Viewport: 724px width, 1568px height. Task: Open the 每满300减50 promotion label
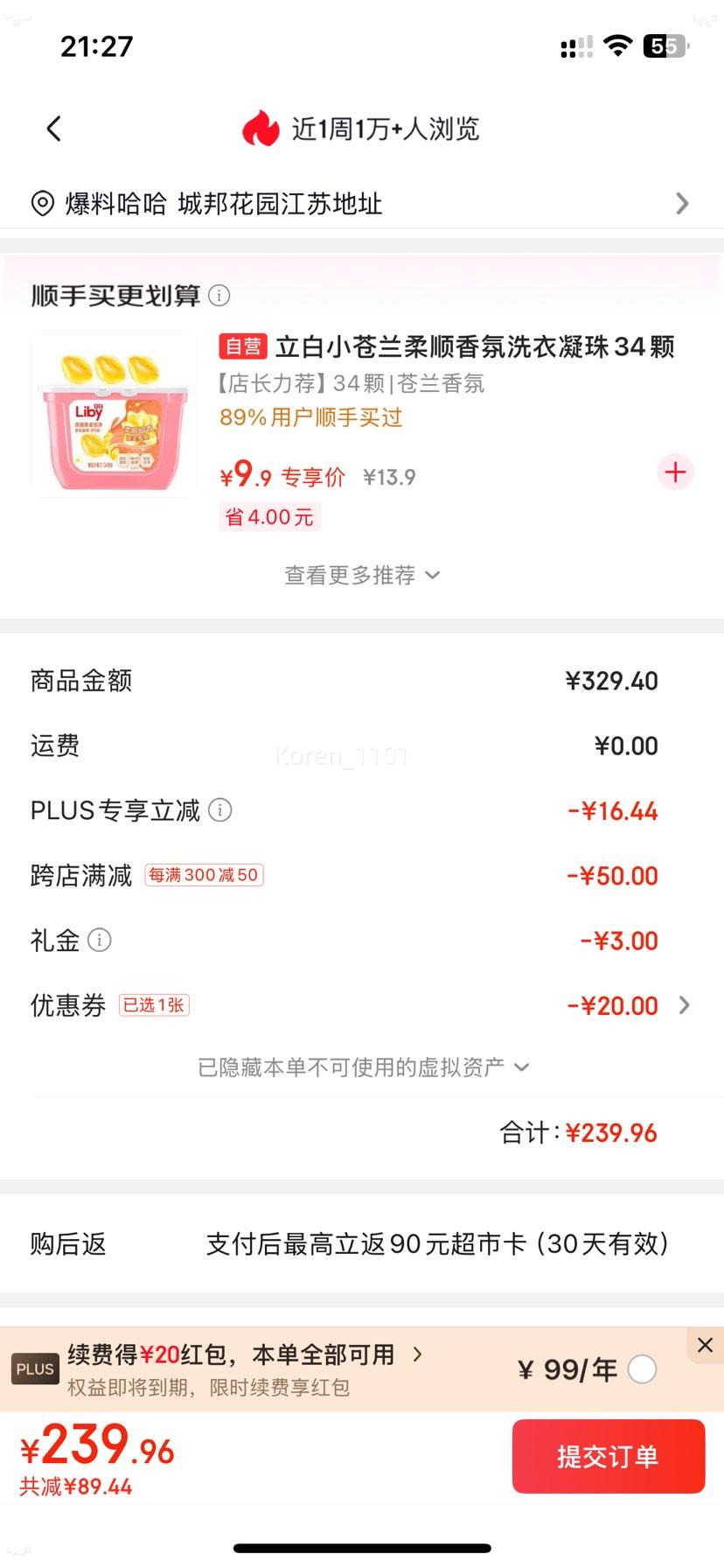pos(203,875)
